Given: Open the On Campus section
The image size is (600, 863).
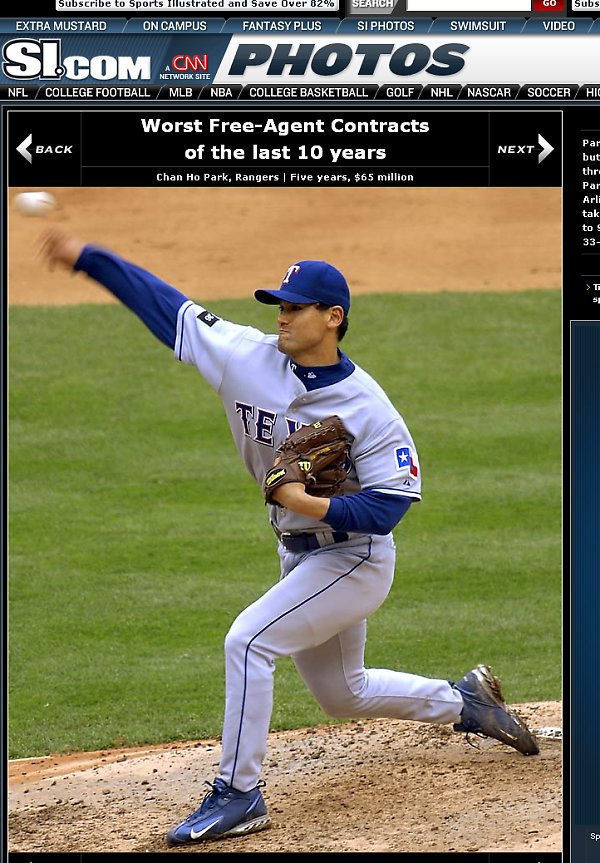Looking at the screenshot, I should point(174,26).
